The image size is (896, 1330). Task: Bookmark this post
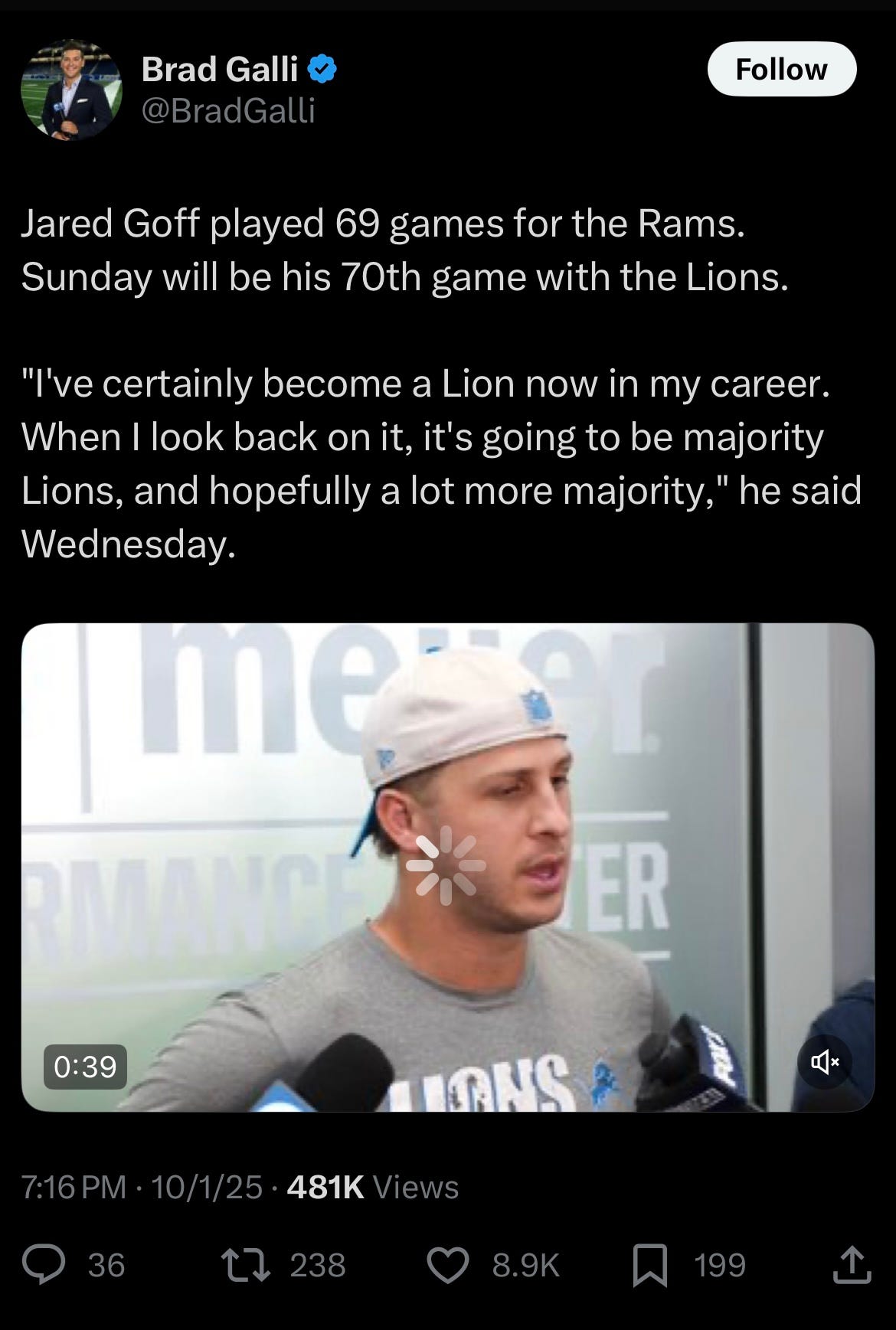tap(649, 1264)
